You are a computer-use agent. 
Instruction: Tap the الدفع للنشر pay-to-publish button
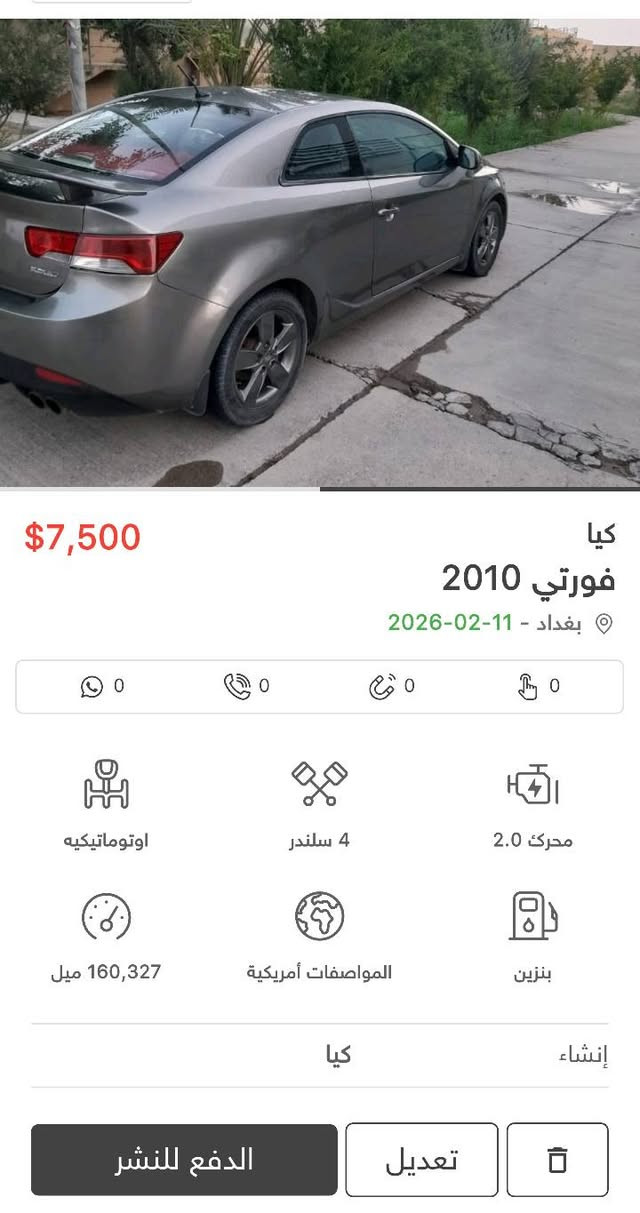pyautogui.click(x=184, y=1160)
